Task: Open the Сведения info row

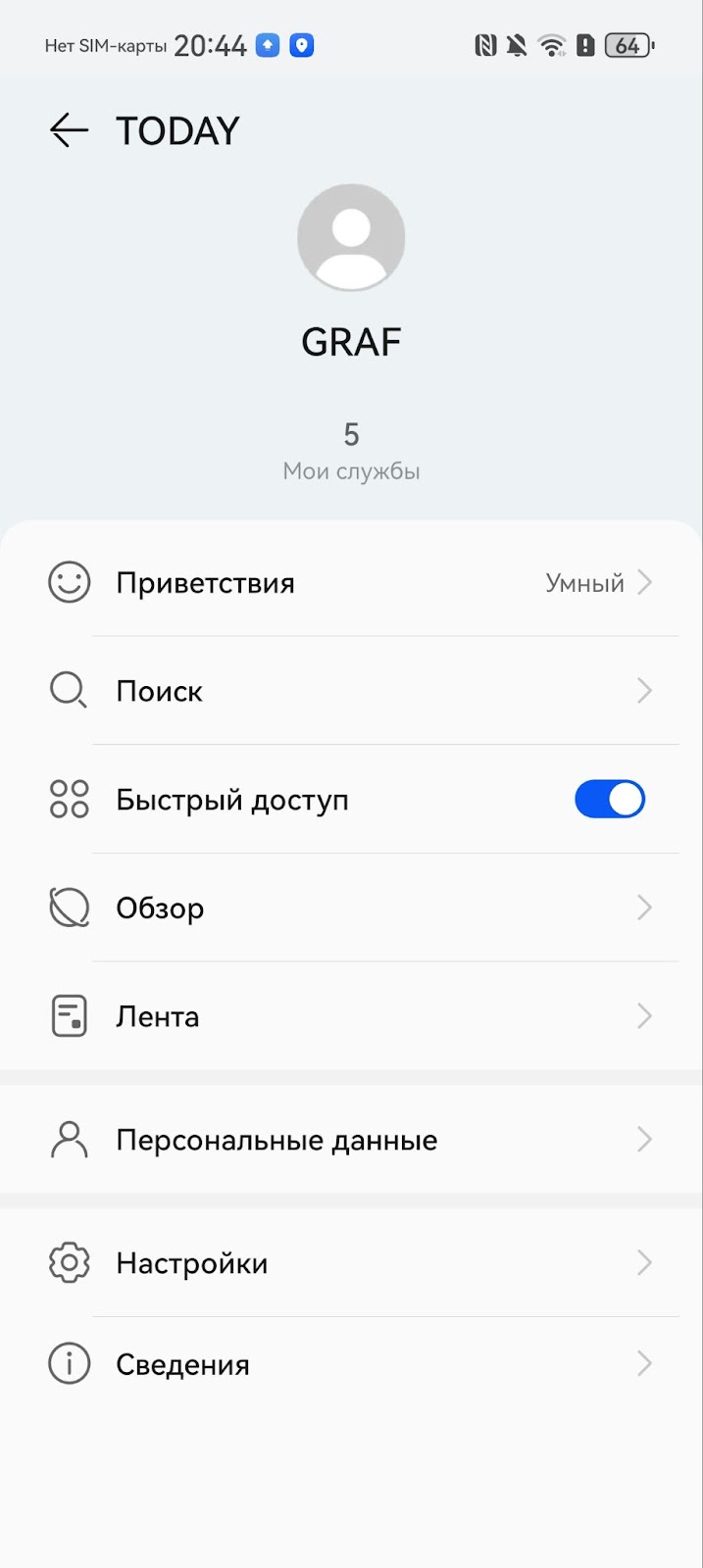Action: (351, 1364)
